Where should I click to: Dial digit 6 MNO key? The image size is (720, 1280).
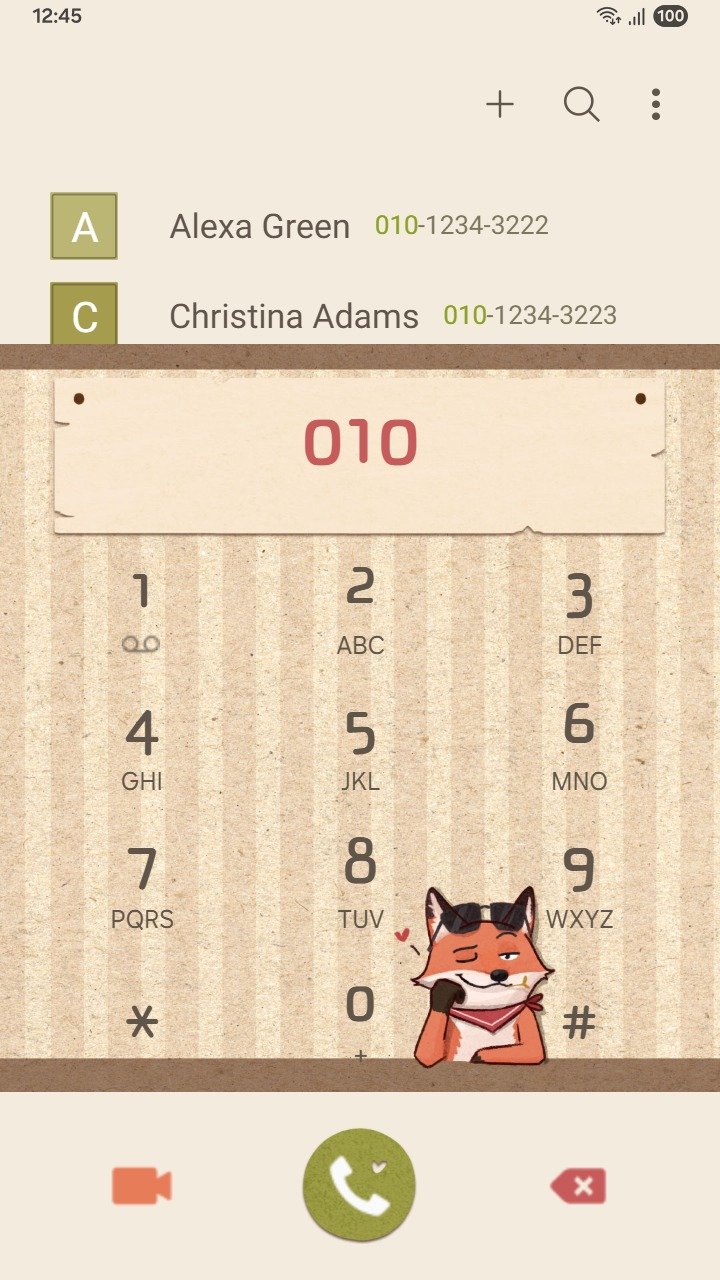(579, 745)
